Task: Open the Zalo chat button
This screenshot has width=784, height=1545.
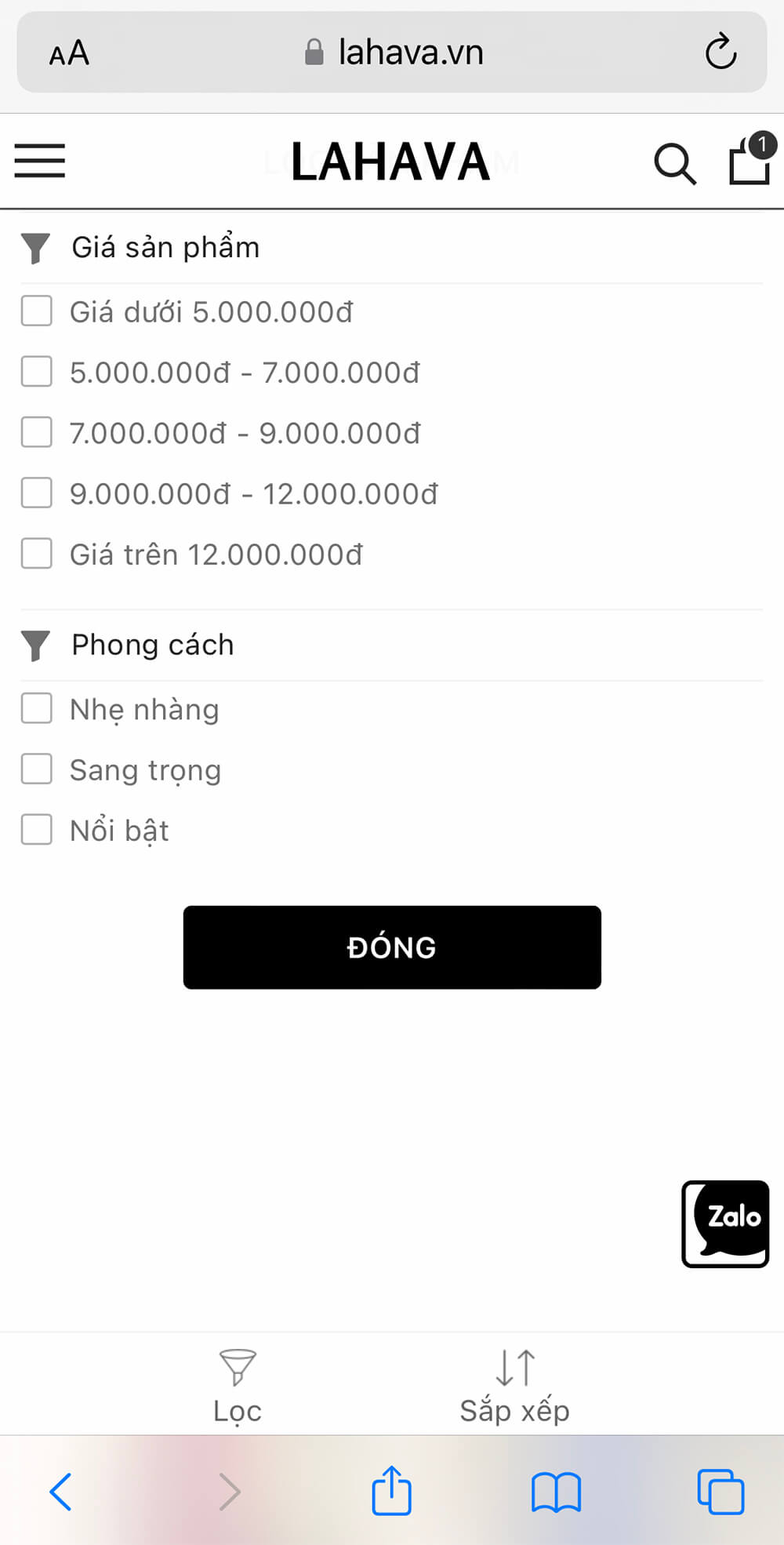Action: [x=725, y=1223]
